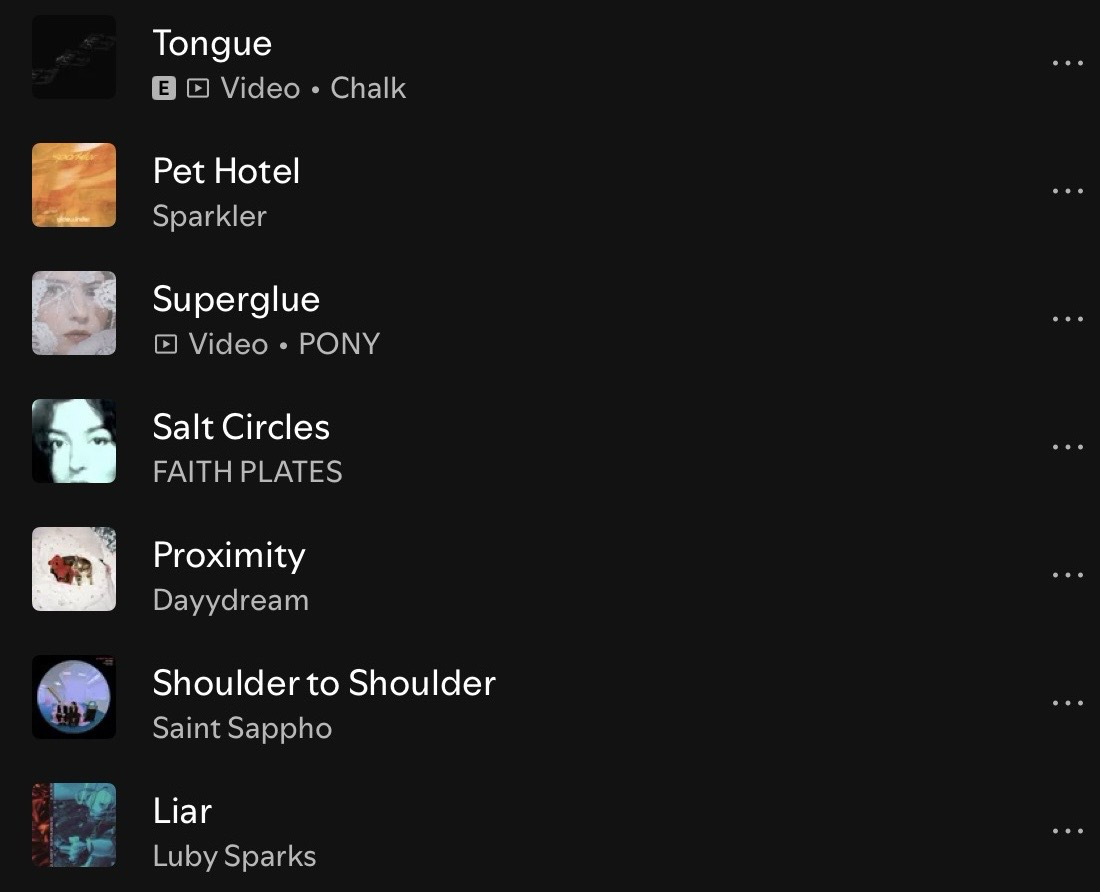This screenshot has height=892, width=1100.
Task: Open the options menu for Salt Circles
Action: [1067, 447]
